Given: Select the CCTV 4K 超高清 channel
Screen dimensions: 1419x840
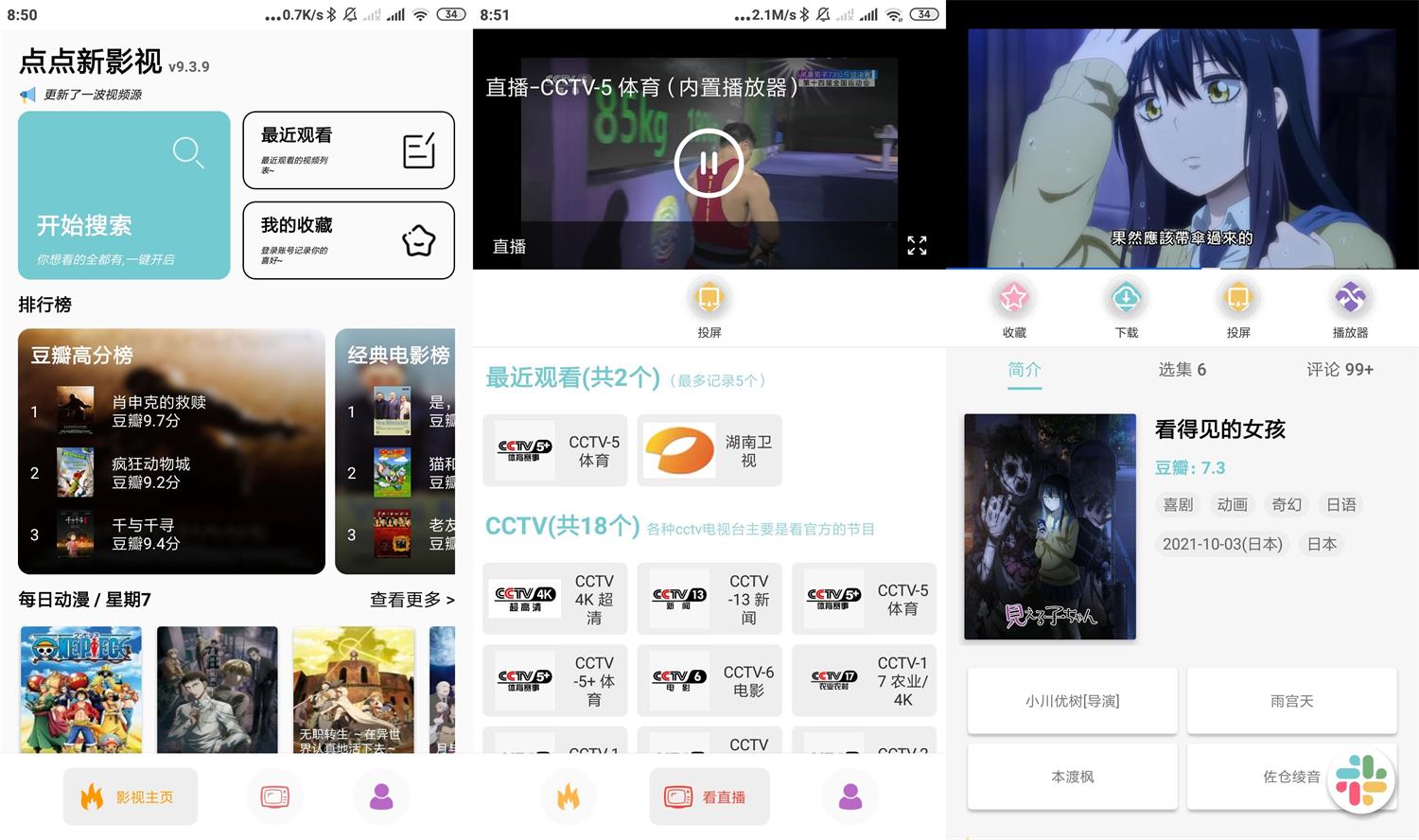Looking at the screenshot, I should coord(554,599).
